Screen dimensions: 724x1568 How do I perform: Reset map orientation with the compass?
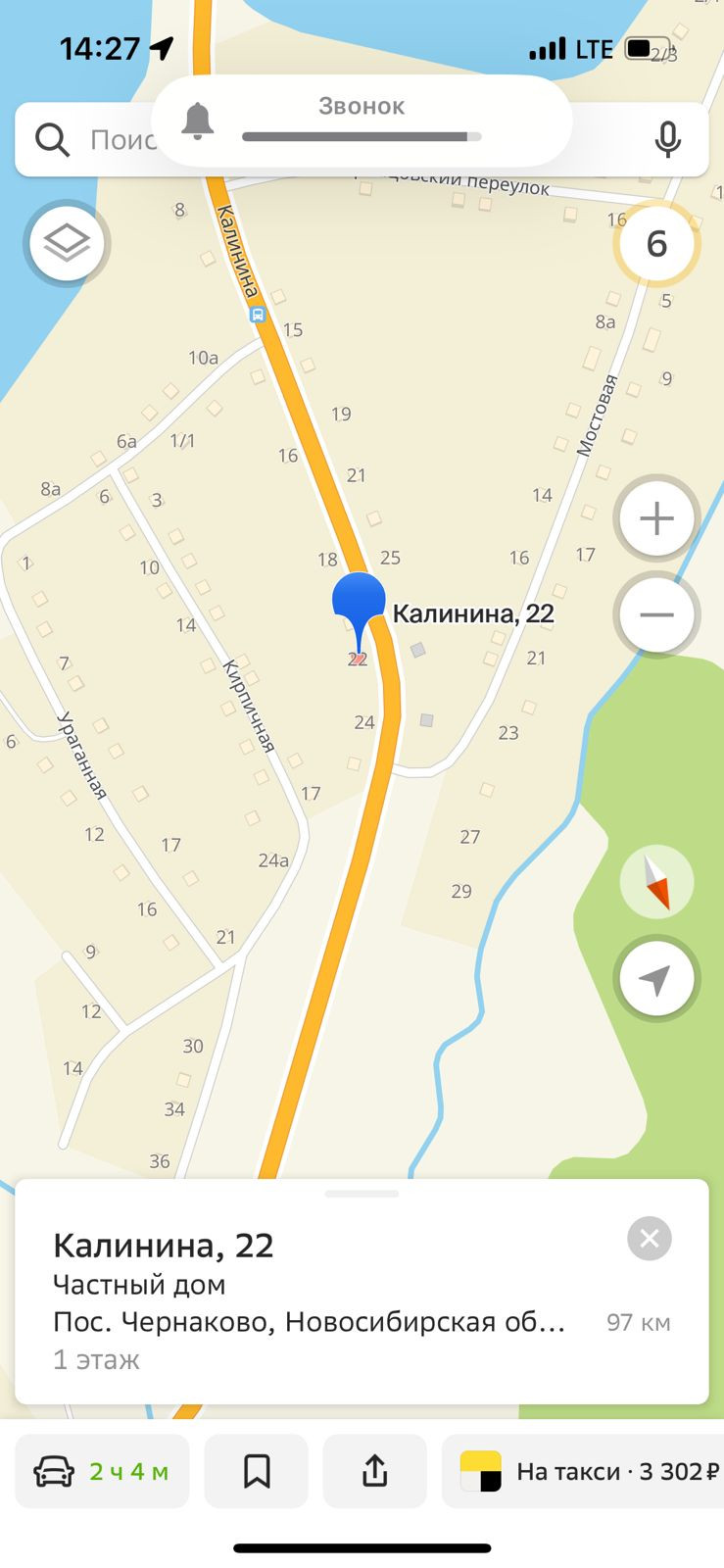[656, 882]
